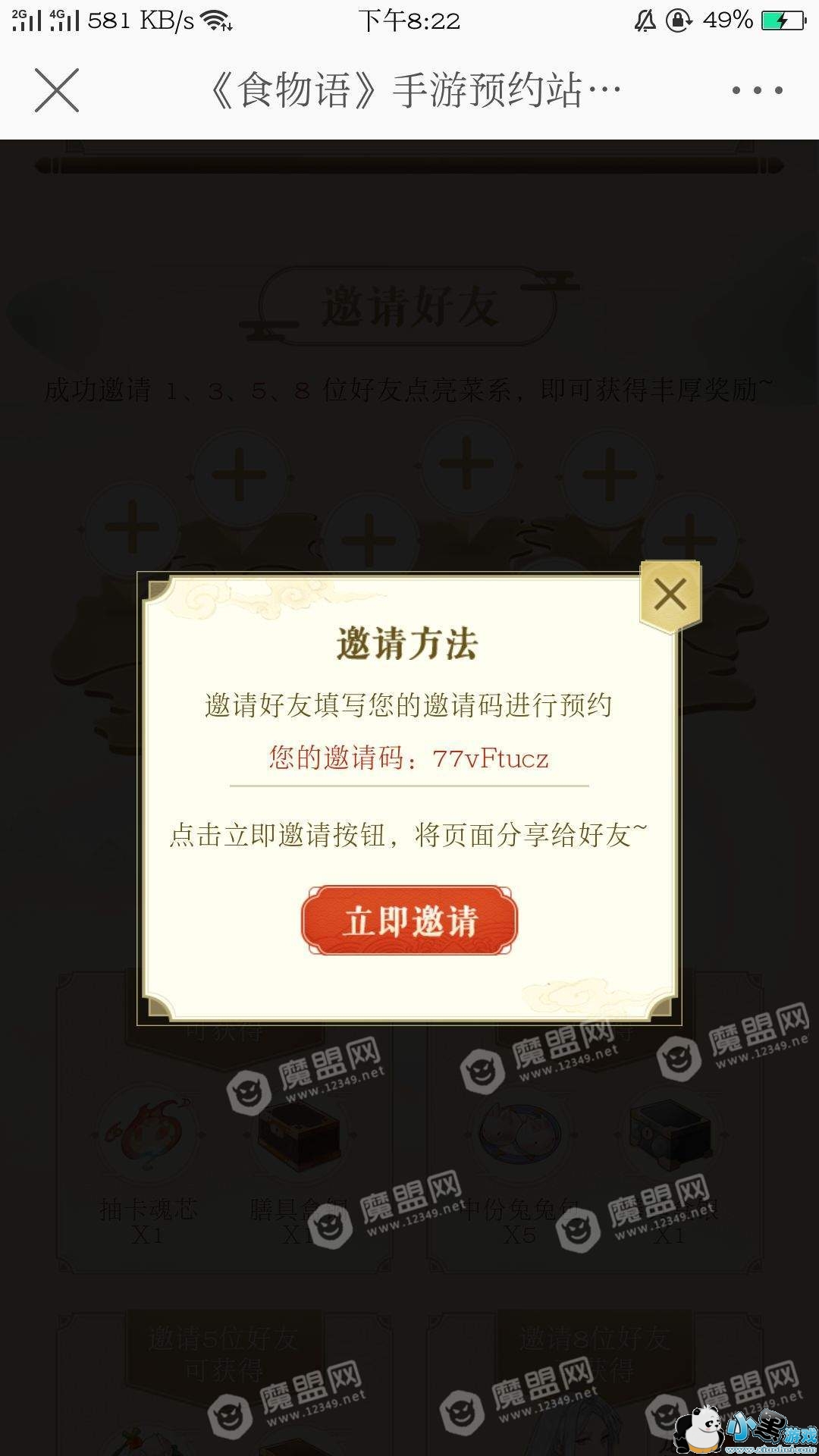
Task: Open the three-dot overflow menu
Action: (757, 90)
